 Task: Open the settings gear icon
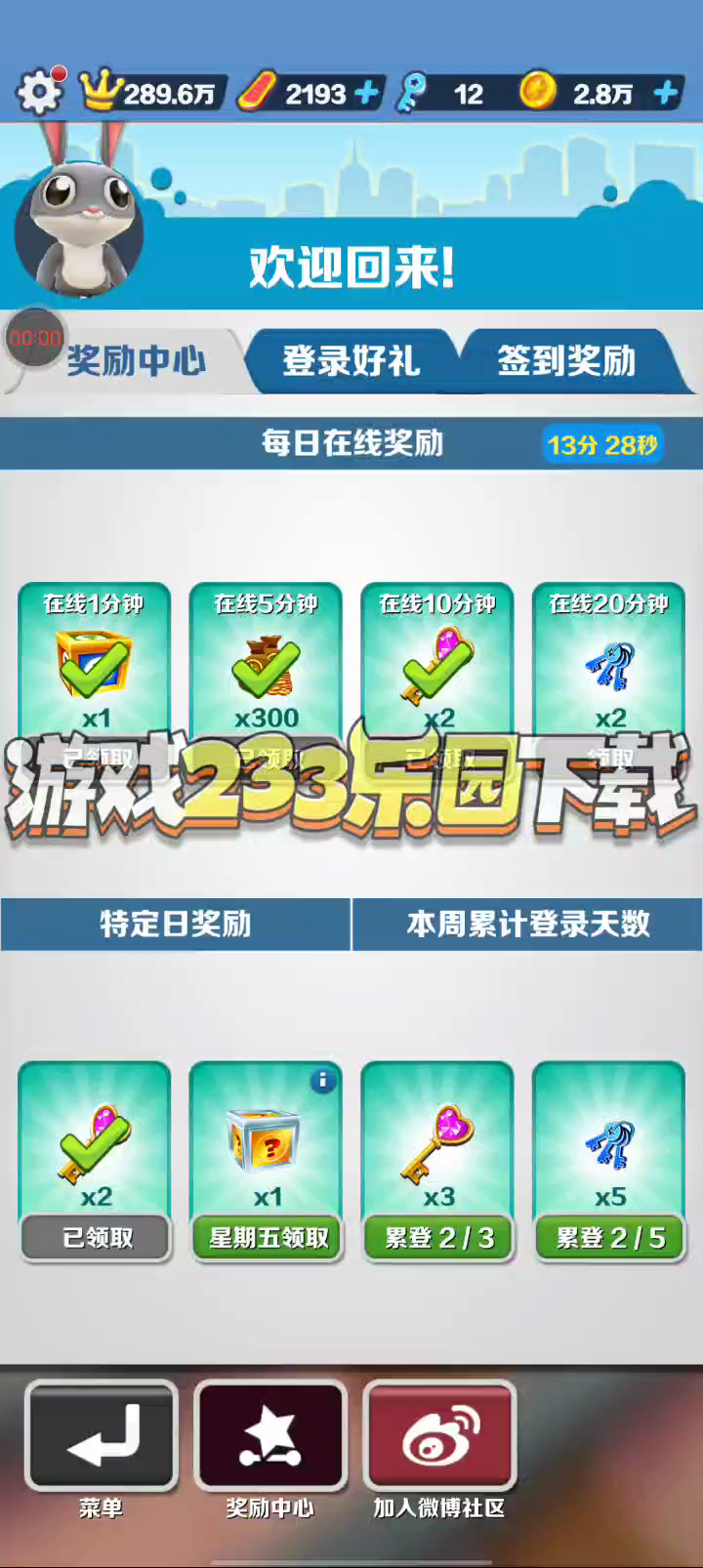pyautogui.click(x=40, y=92)
